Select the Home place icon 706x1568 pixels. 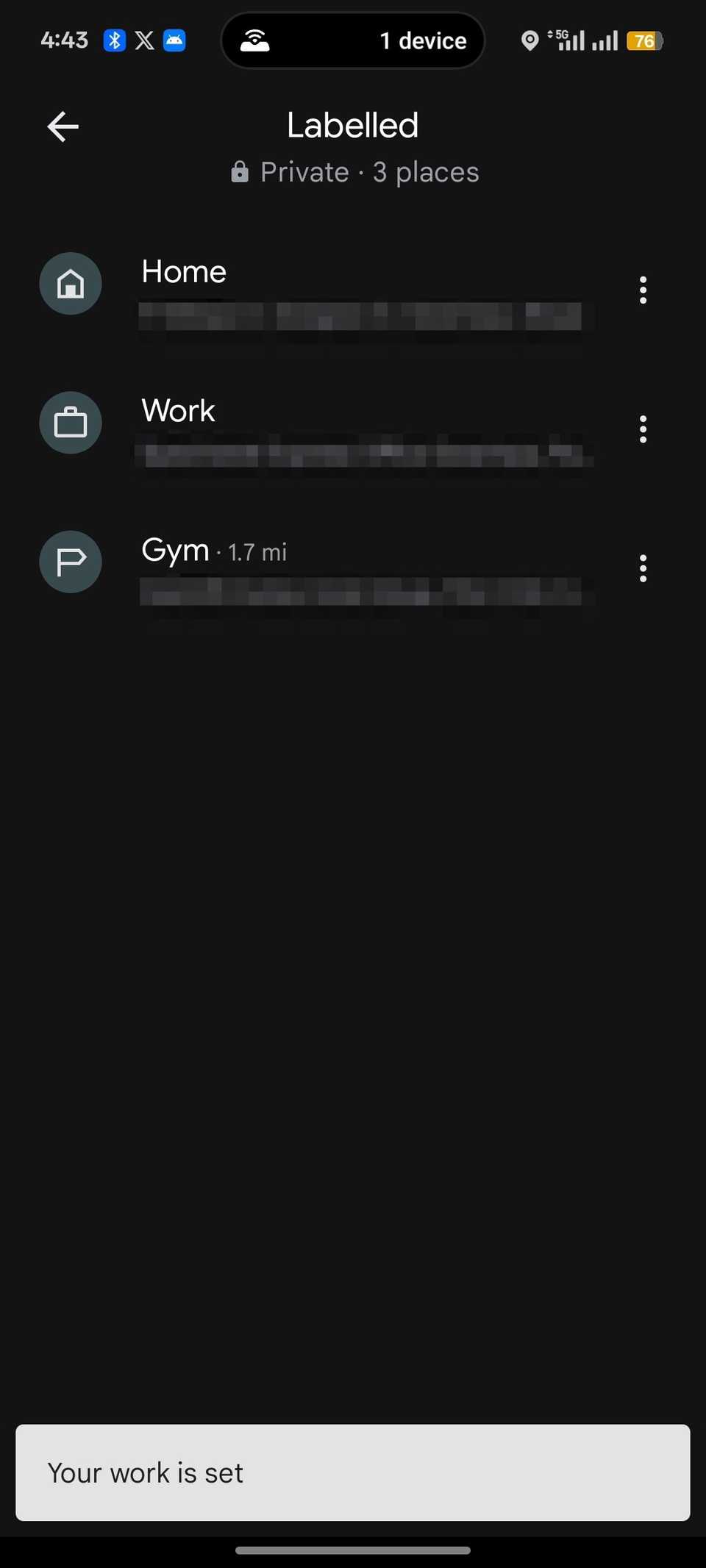(70, 284)
